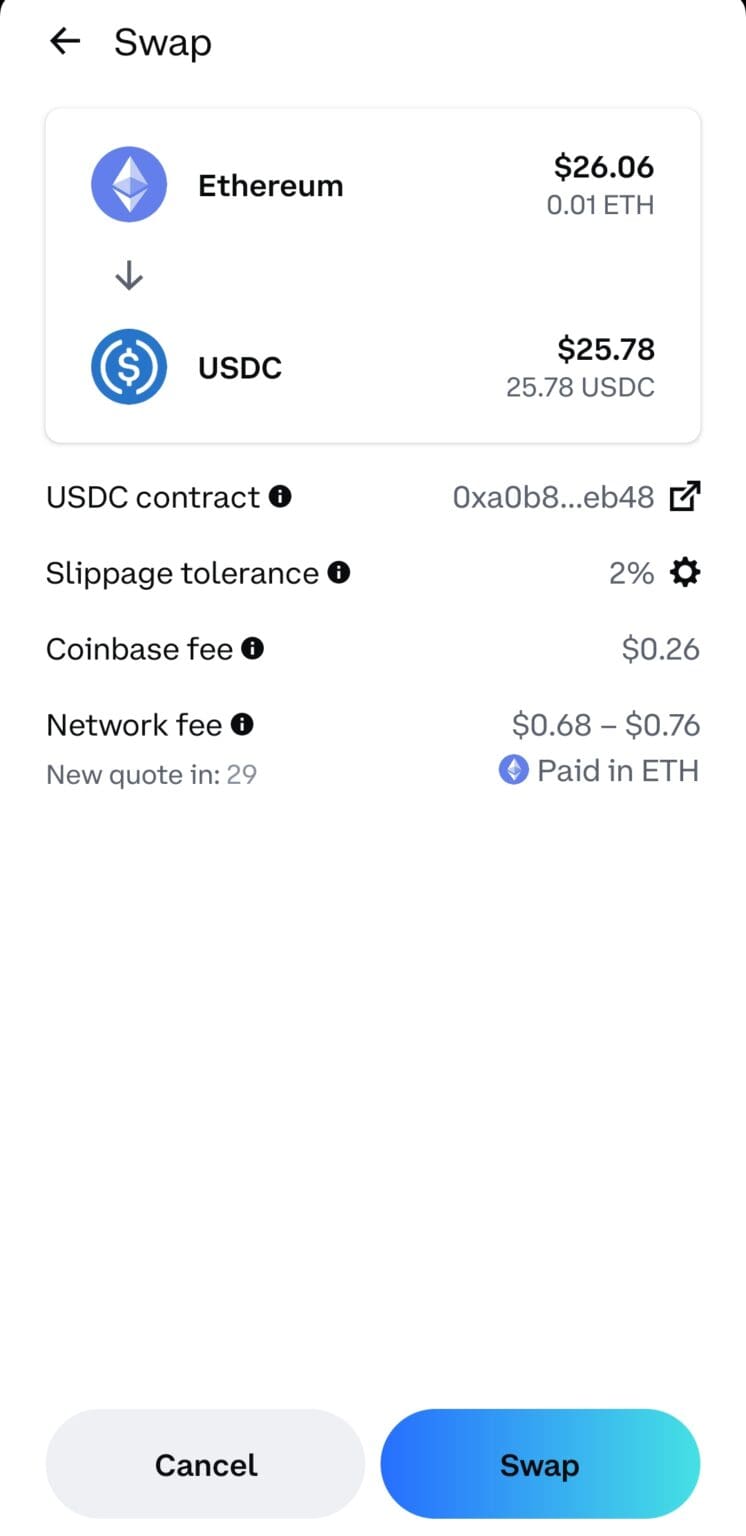Select the 2% slippage value

coord(630,572)
